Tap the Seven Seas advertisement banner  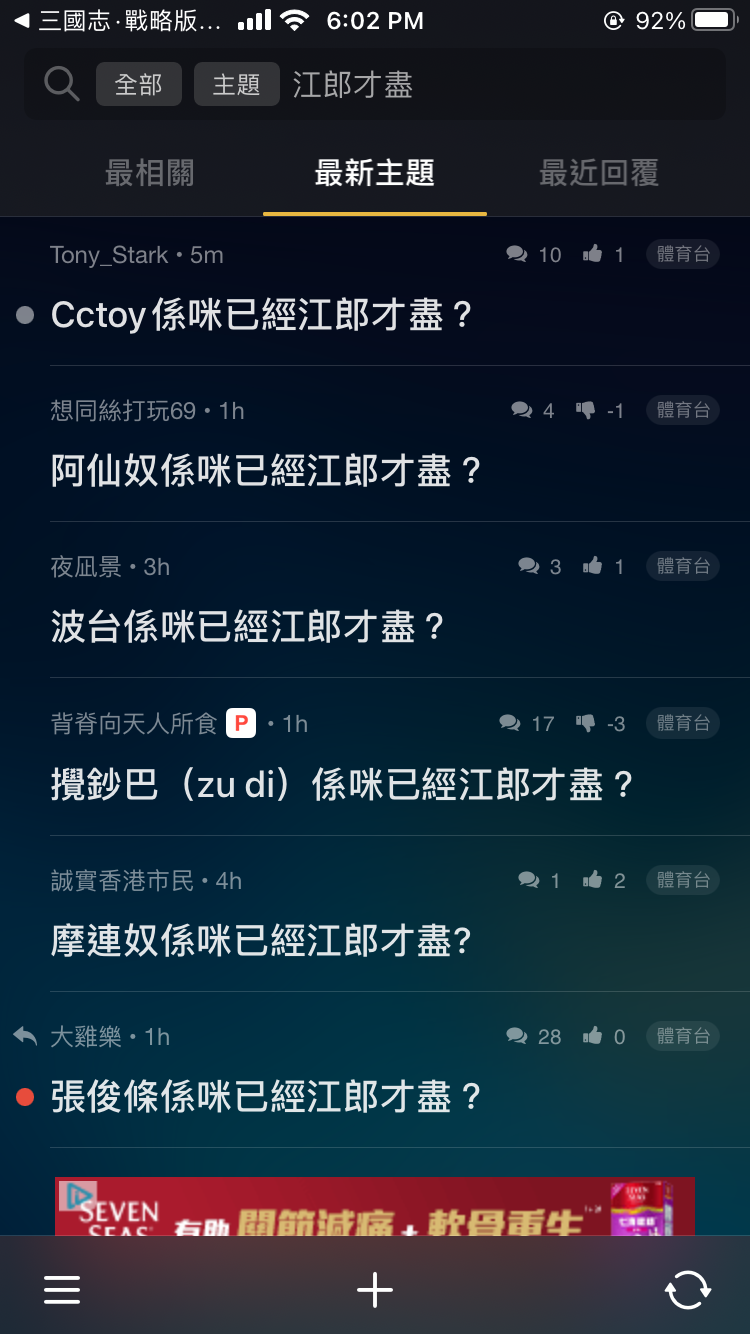click(375, 1210)
